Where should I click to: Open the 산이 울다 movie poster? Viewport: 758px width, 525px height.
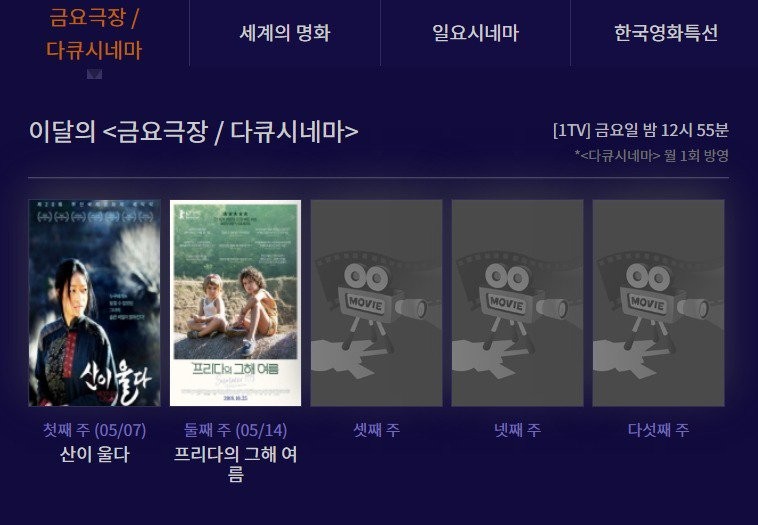[x=94, y=302]
